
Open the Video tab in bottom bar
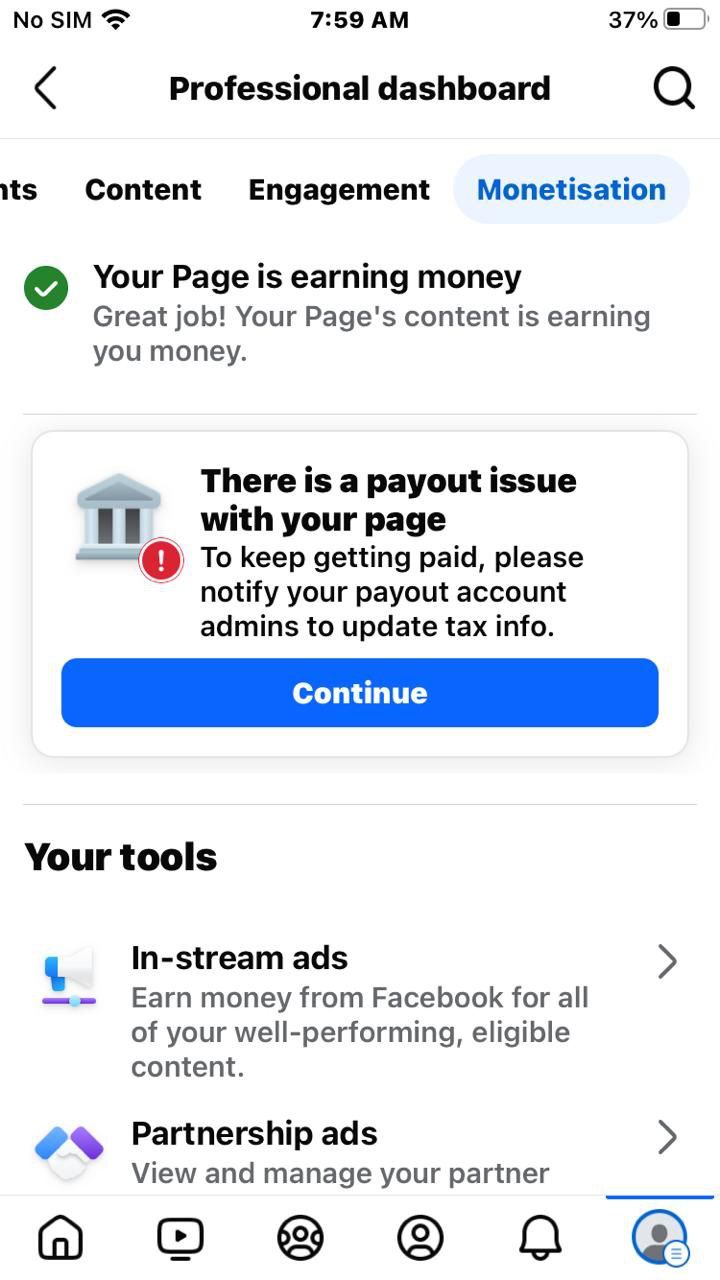click(180, 1238)
